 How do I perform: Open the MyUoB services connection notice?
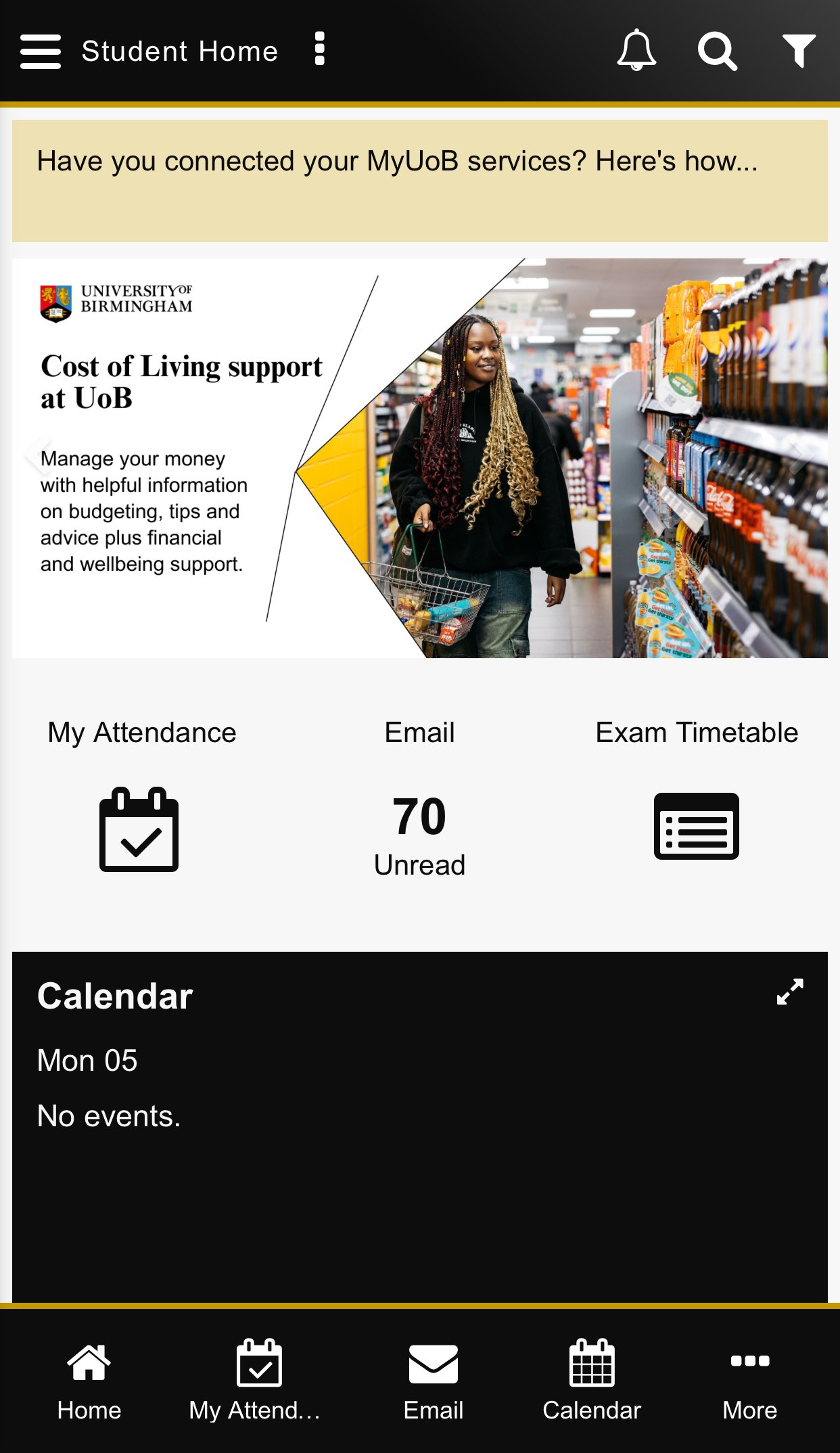coord(419,181)
